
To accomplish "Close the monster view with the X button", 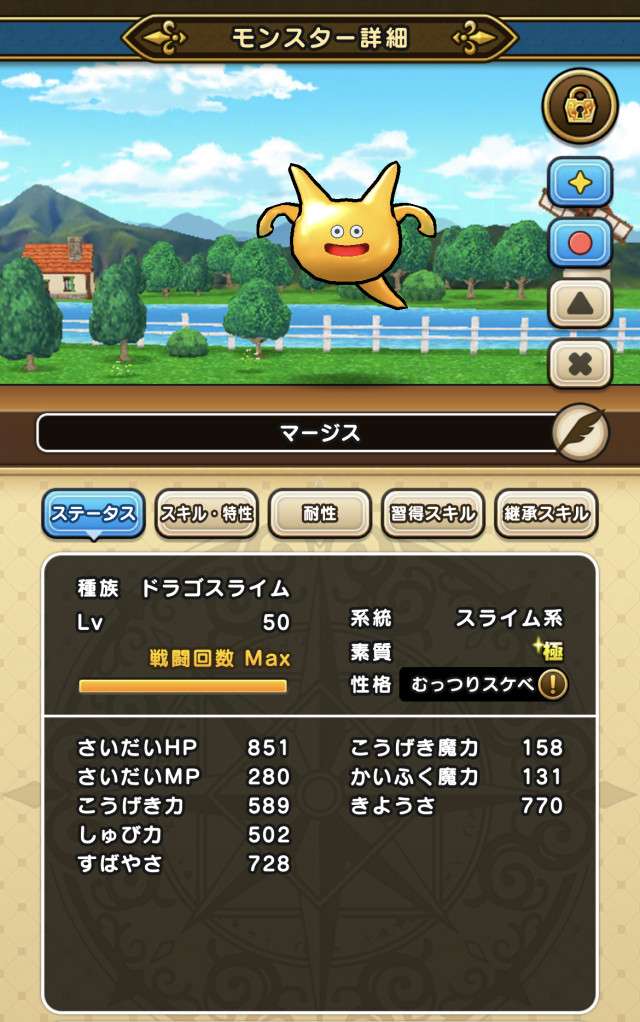I will (x=579, y=364).
